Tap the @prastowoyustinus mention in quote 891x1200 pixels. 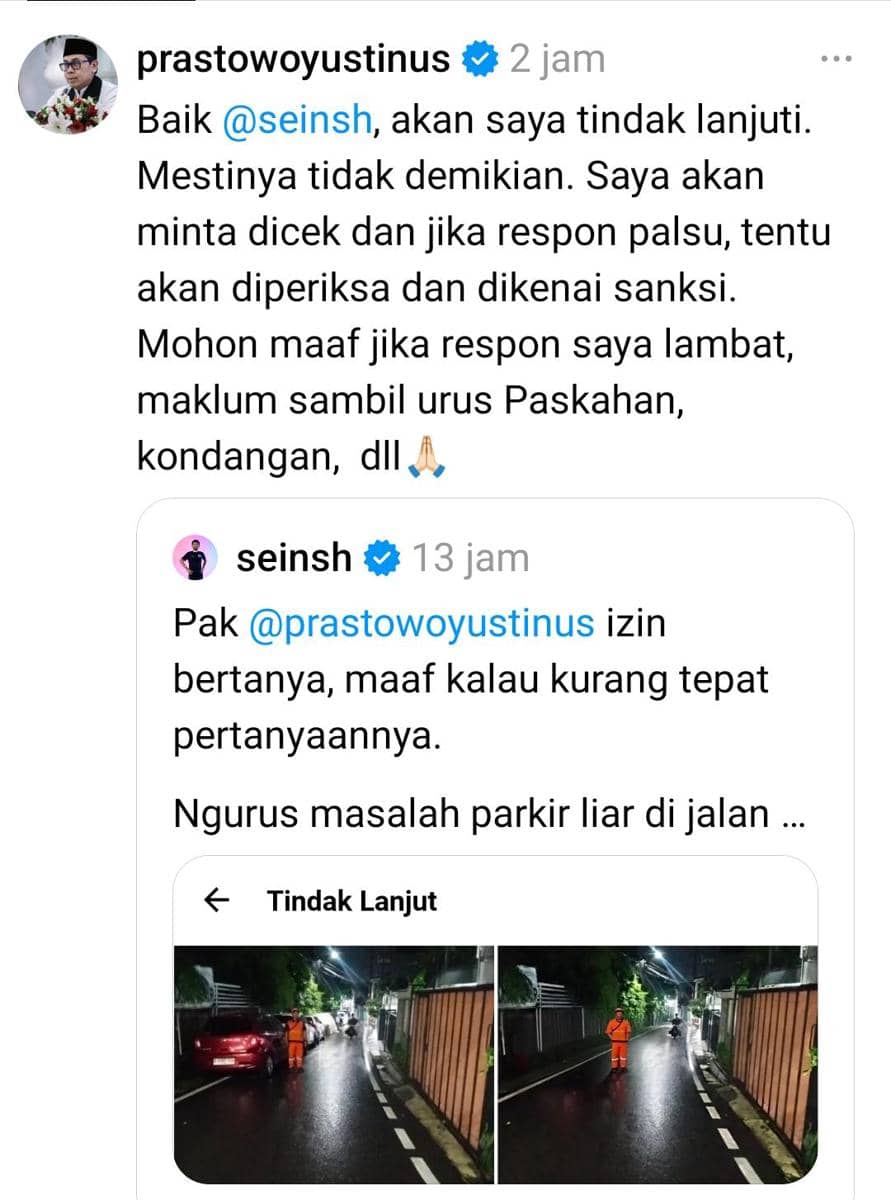coord(421,624)
